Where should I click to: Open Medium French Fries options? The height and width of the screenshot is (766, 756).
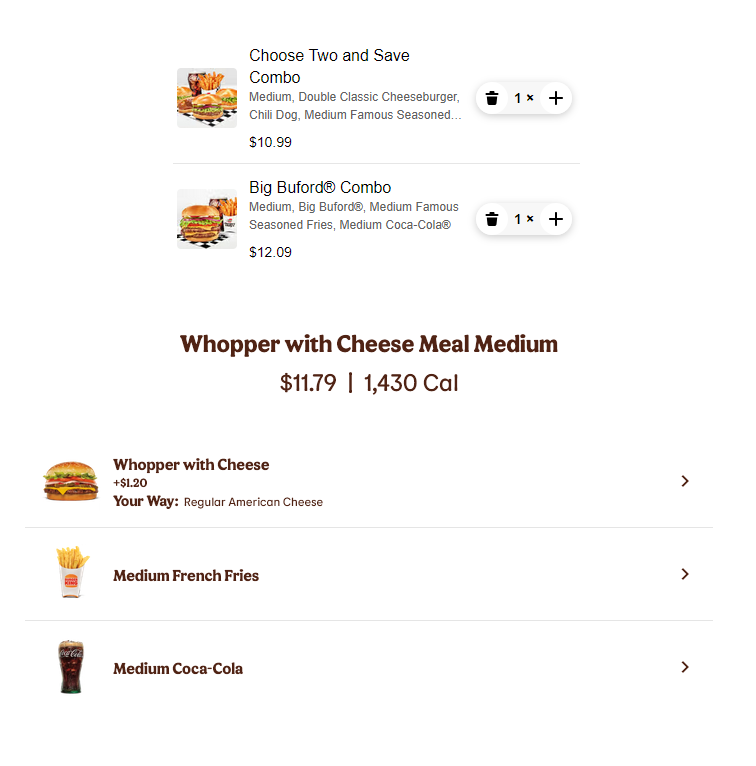pos(369,574)
